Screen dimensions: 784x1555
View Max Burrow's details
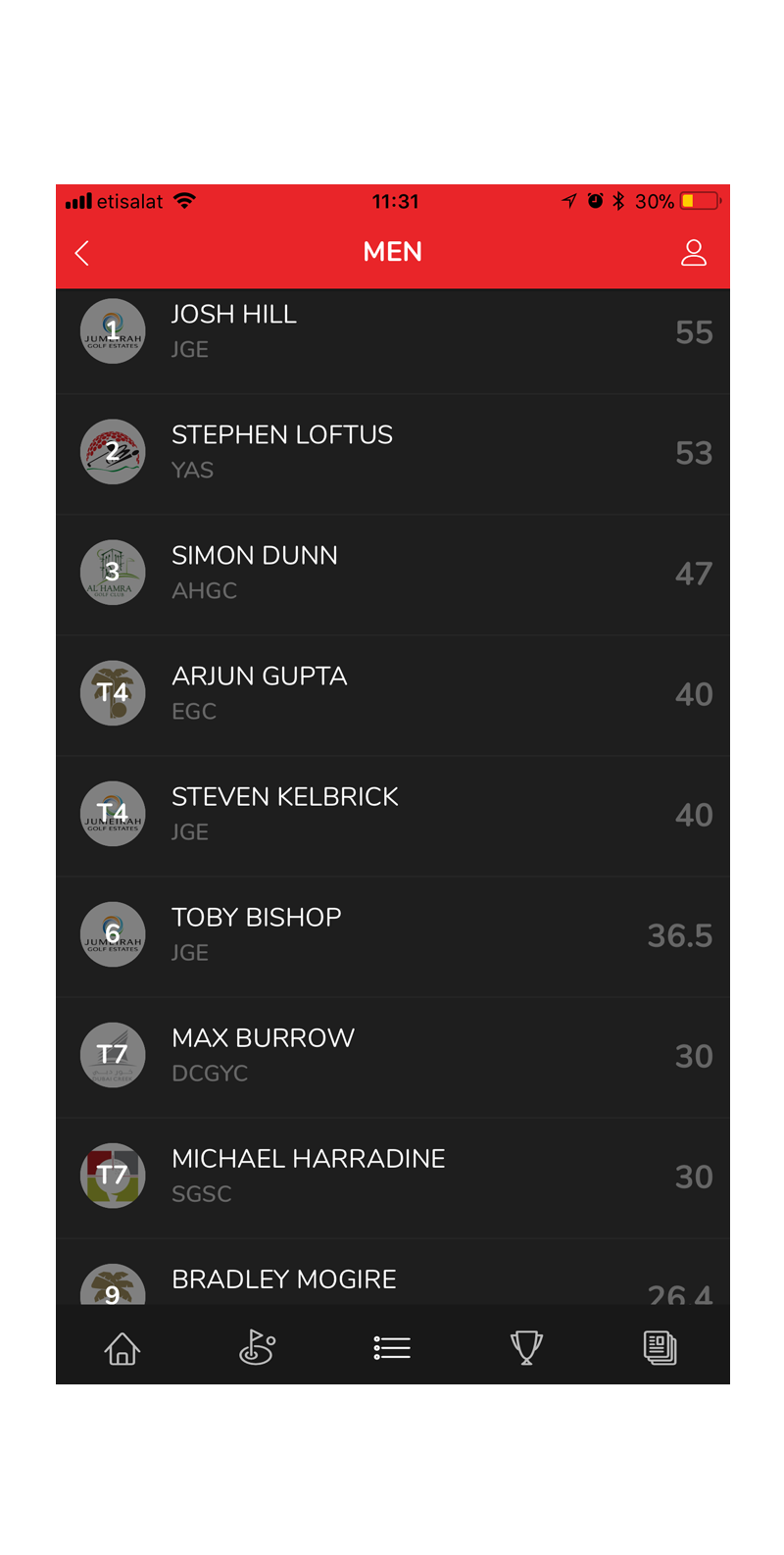(392, 1056)
